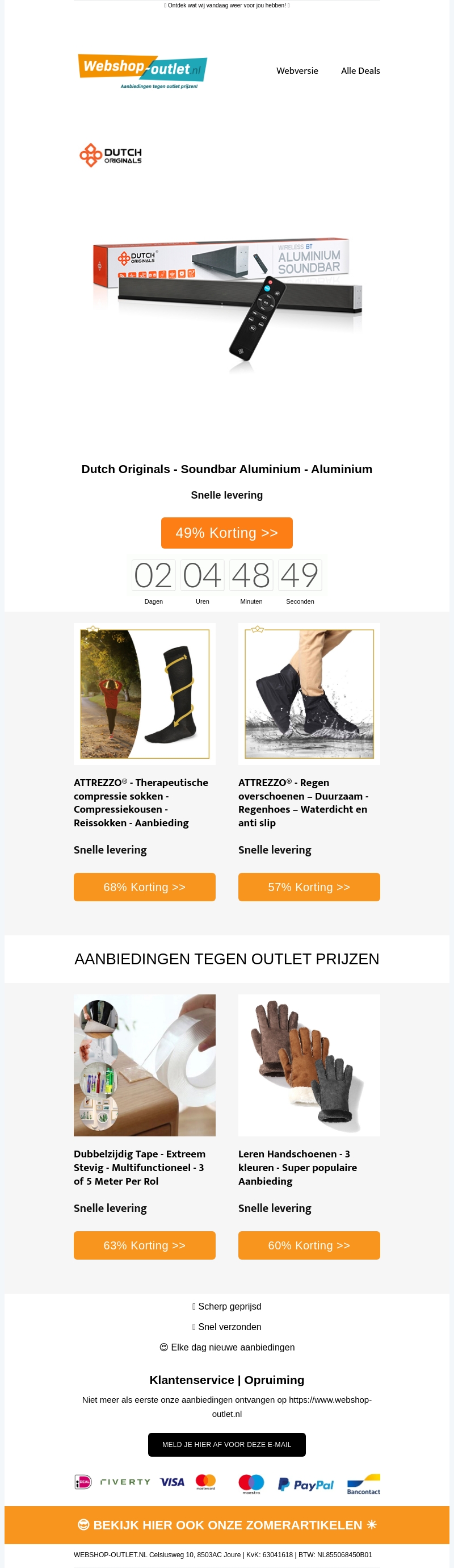454x1568 pixels.
Task: Tap the 63% Korting button
Action: point(144,1245)
